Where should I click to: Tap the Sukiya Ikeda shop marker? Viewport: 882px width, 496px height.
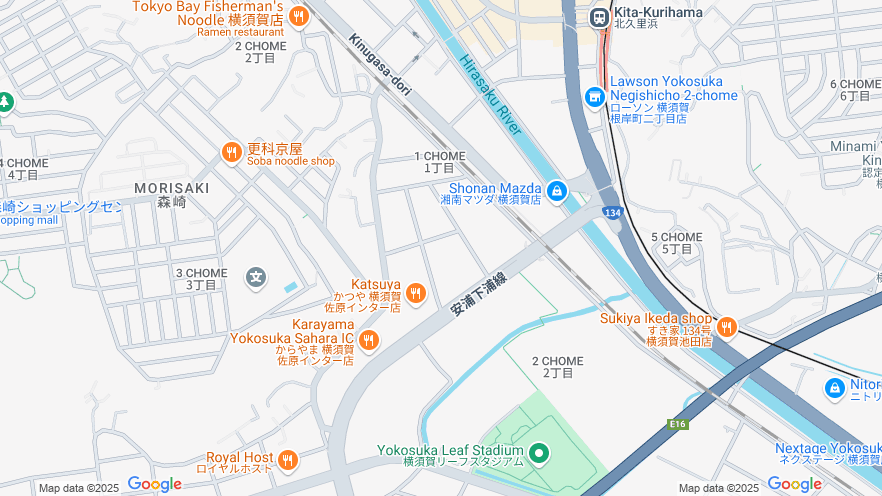727,326
